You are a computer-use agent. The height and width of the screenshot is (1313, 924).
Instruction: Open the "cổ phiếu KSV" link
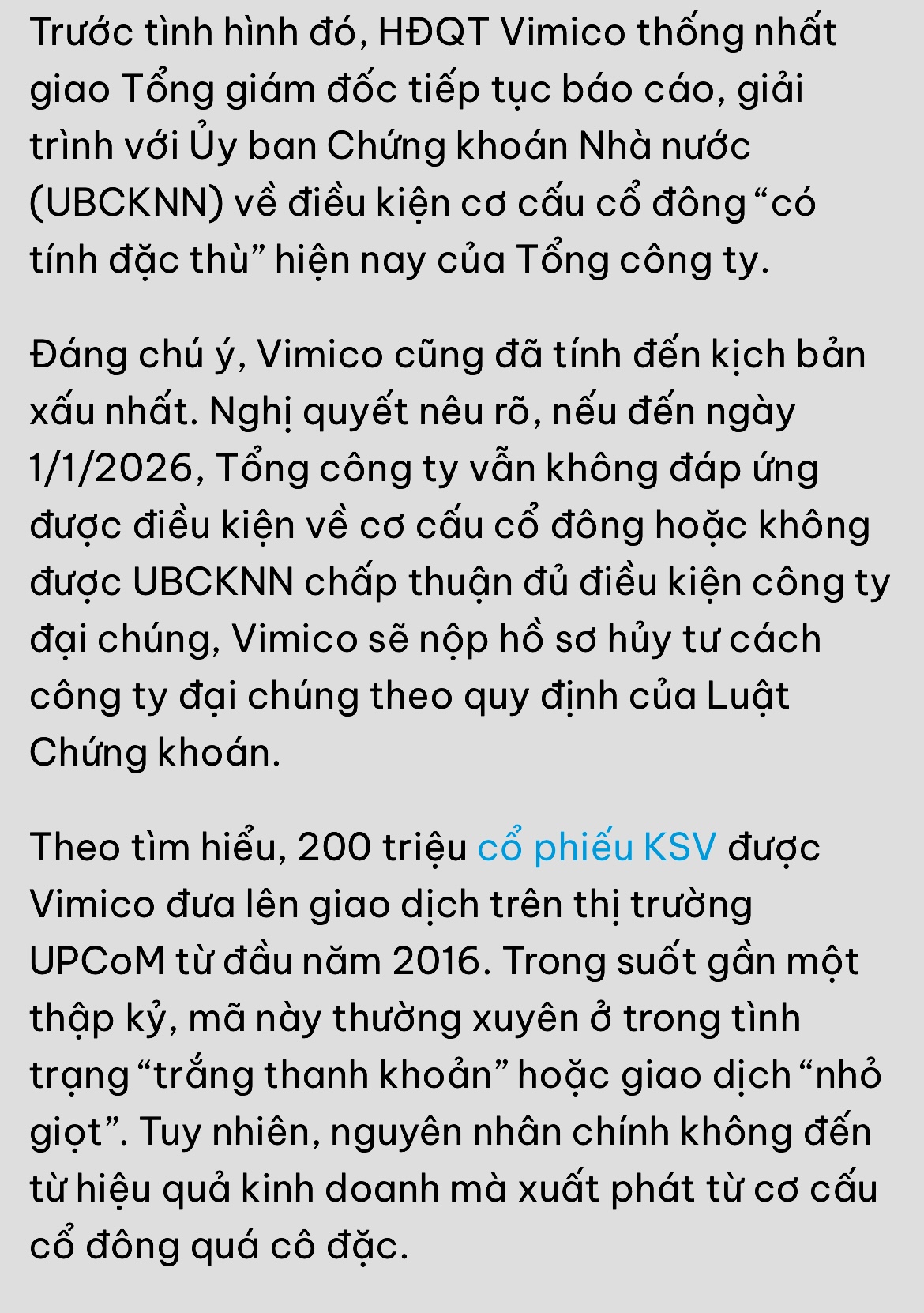[x=596, y=848]
